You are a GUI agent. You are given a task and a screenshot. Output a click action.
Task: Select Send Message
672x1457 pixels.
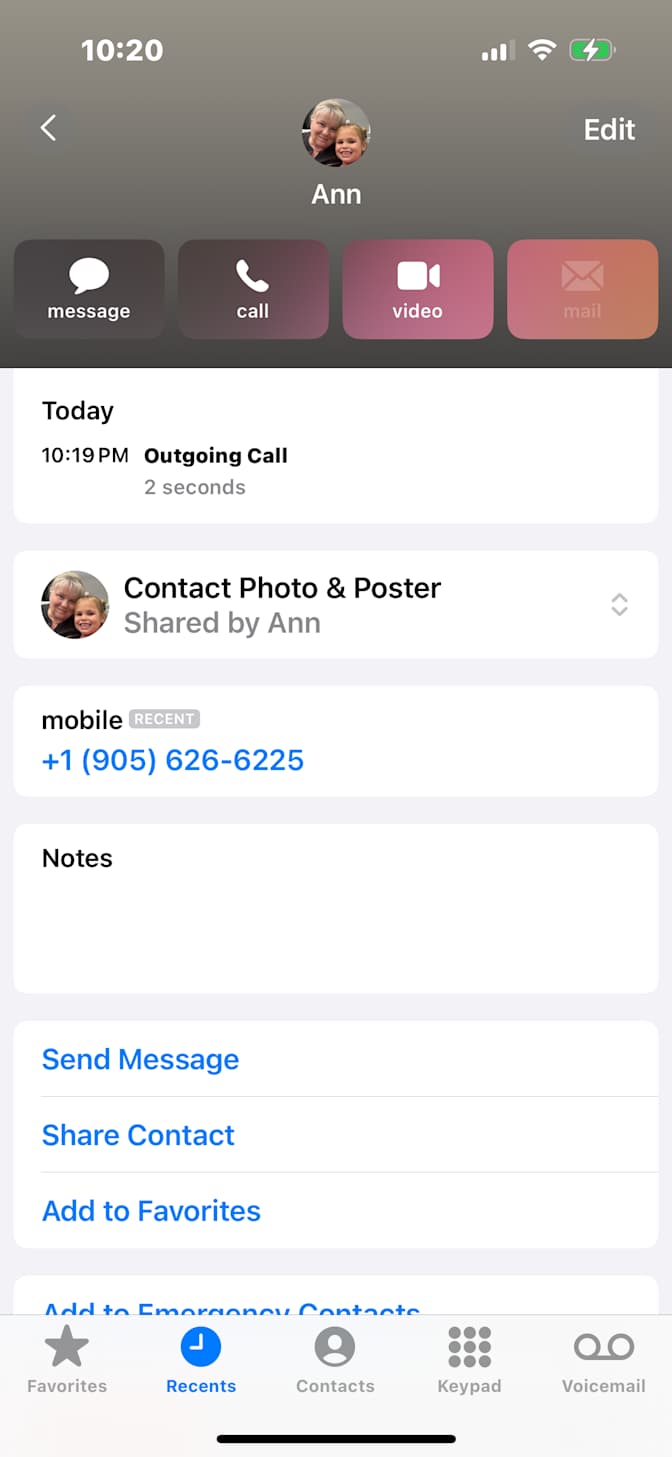coord(141,1059)
